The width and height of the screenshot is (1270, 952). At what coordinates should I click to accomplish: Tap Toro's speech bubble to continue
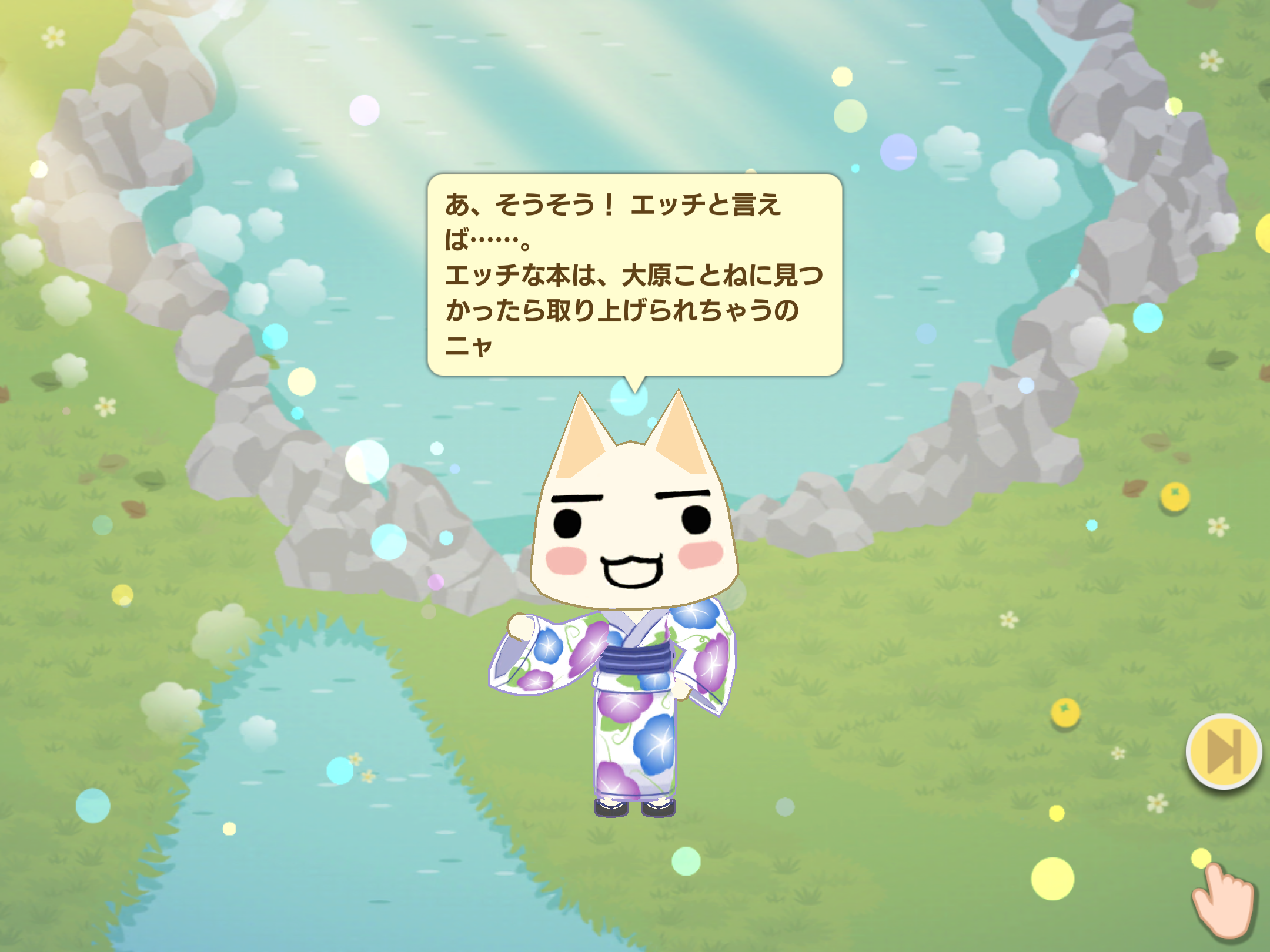coord(634,274)
